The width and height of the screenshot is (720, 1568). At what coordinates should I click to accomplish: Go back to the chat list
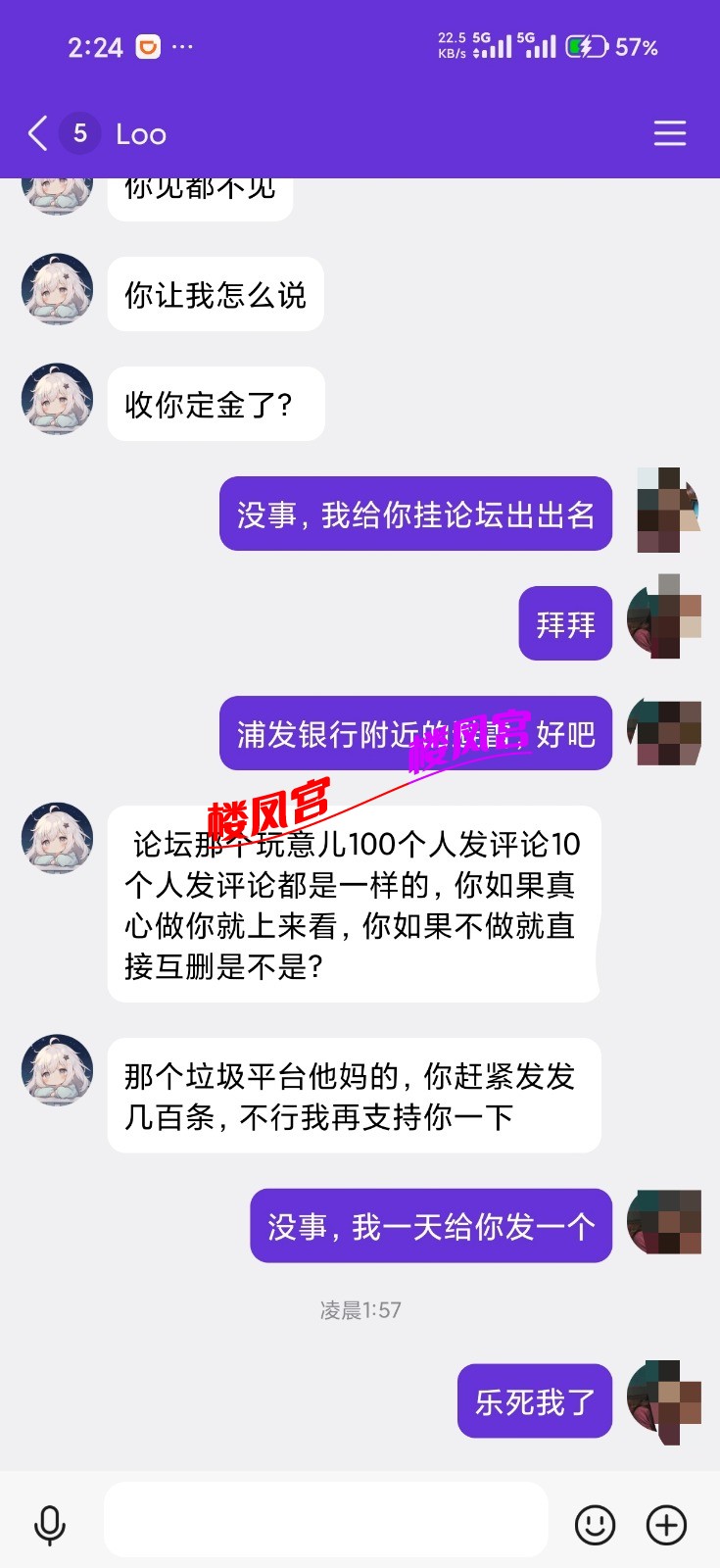[38, 133]
